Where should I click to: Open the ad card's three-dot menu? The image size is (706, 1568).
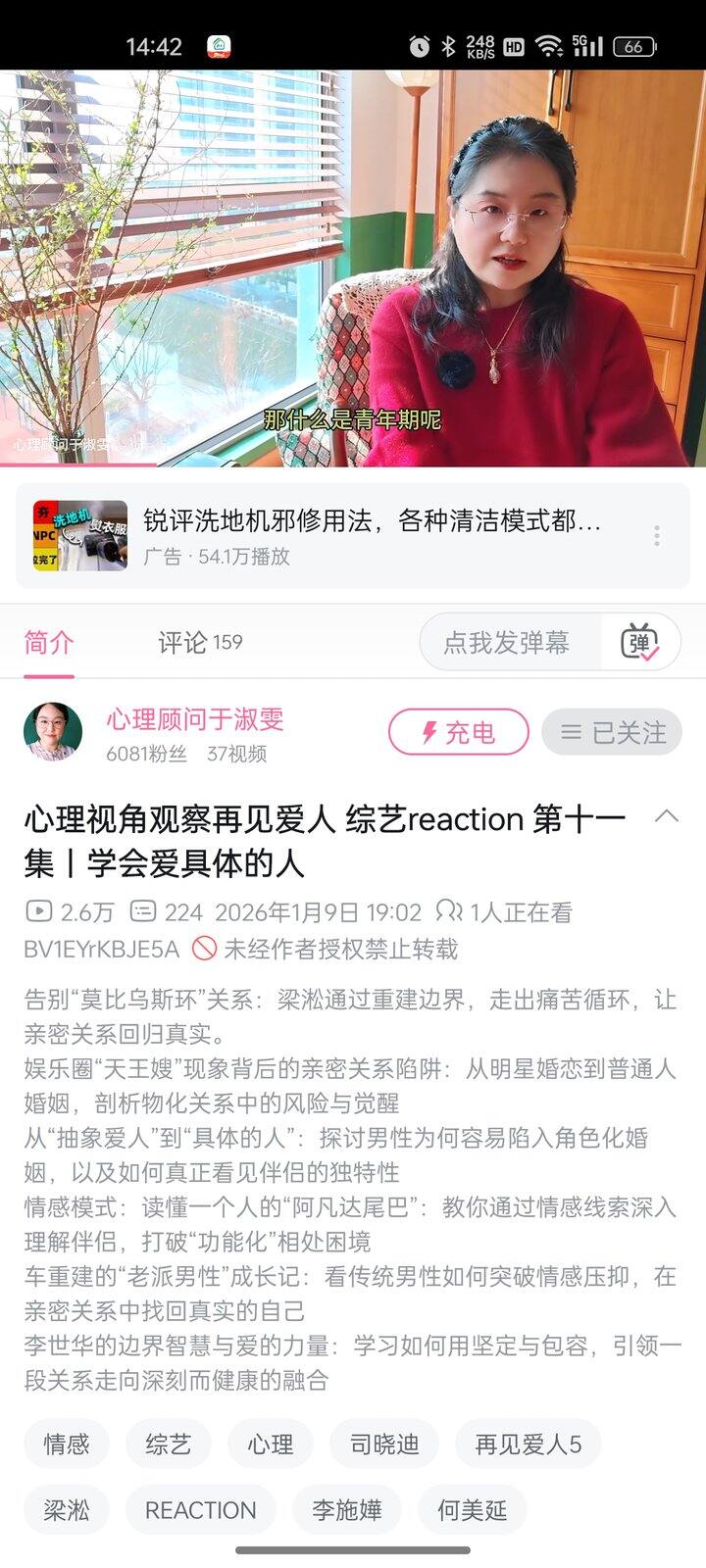(656, 536)
